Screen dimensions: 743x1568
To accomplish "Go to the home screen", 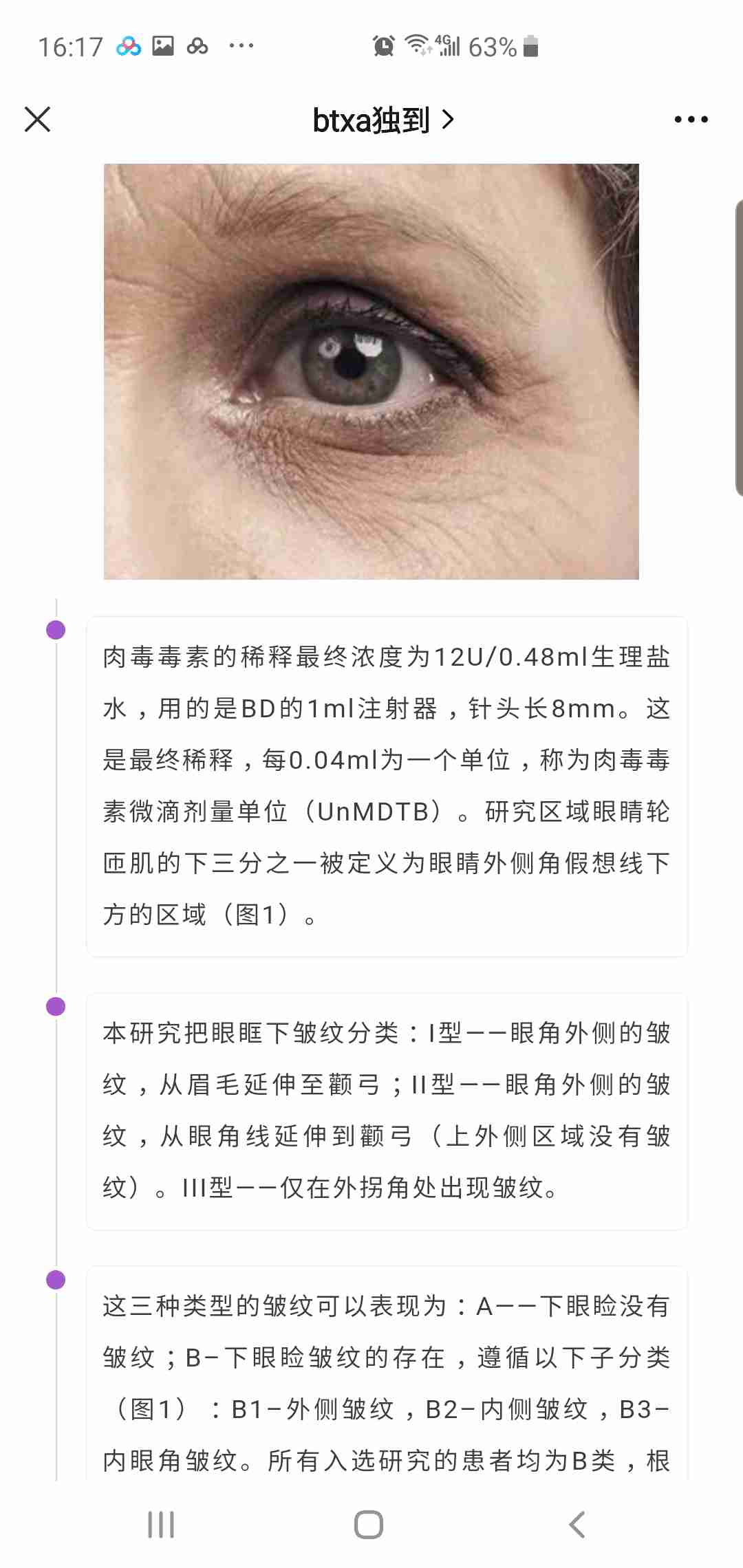I will 369,1524.
